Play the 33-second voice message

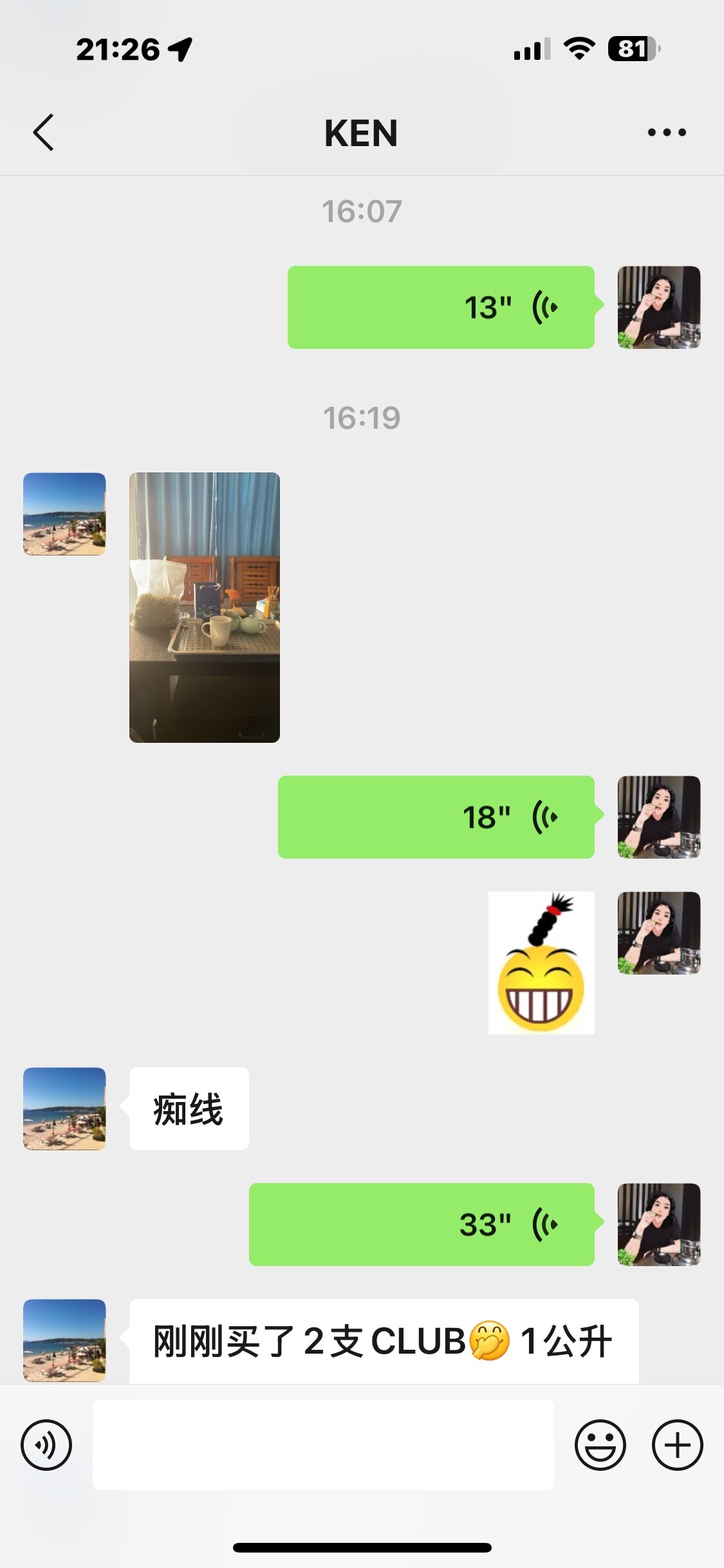[x=422, y=1225]
